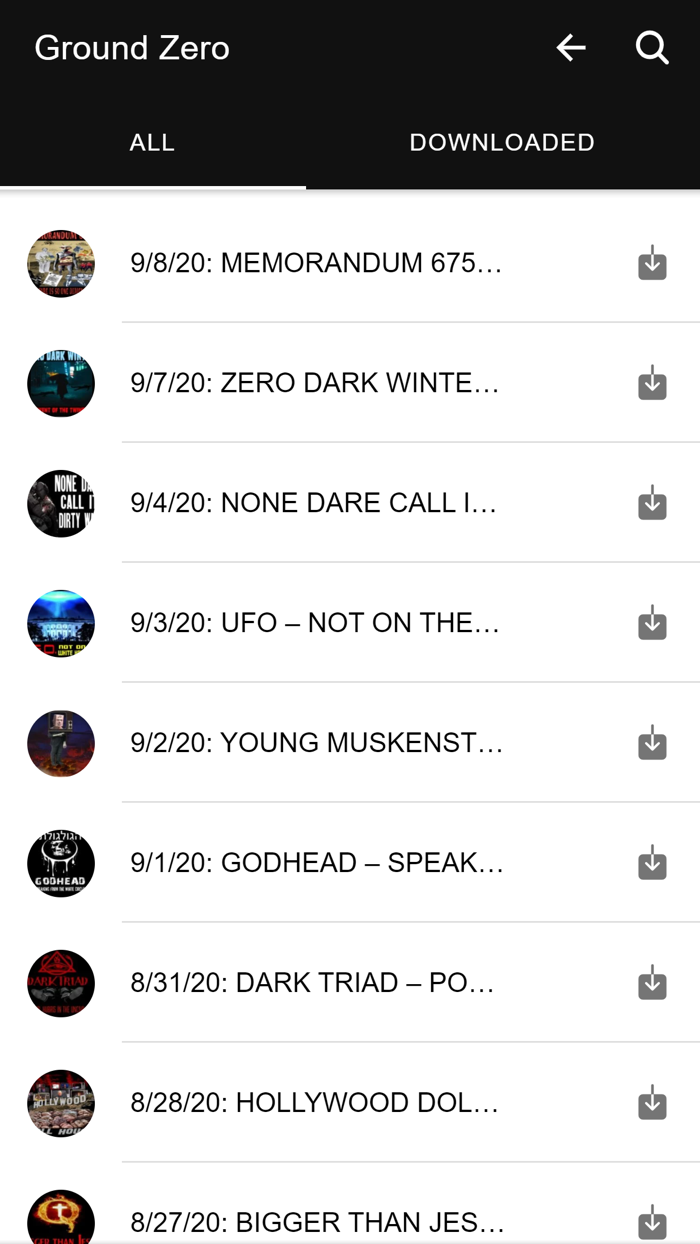This screenshot has width=700, height=1244.
Task: Open the 8/28/20 Hollywood episode
Action: [314, 1103]
